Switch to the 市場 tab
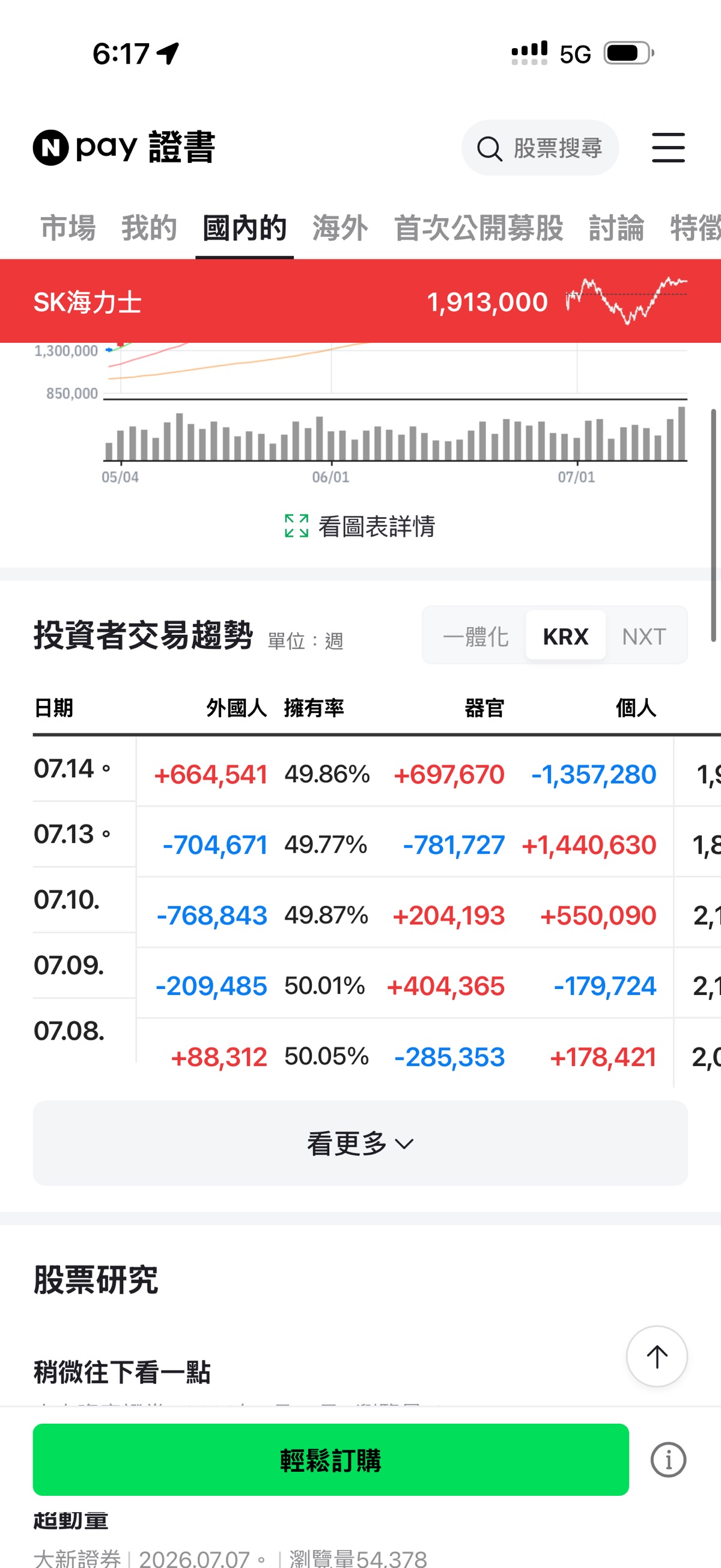 [68, 228]
